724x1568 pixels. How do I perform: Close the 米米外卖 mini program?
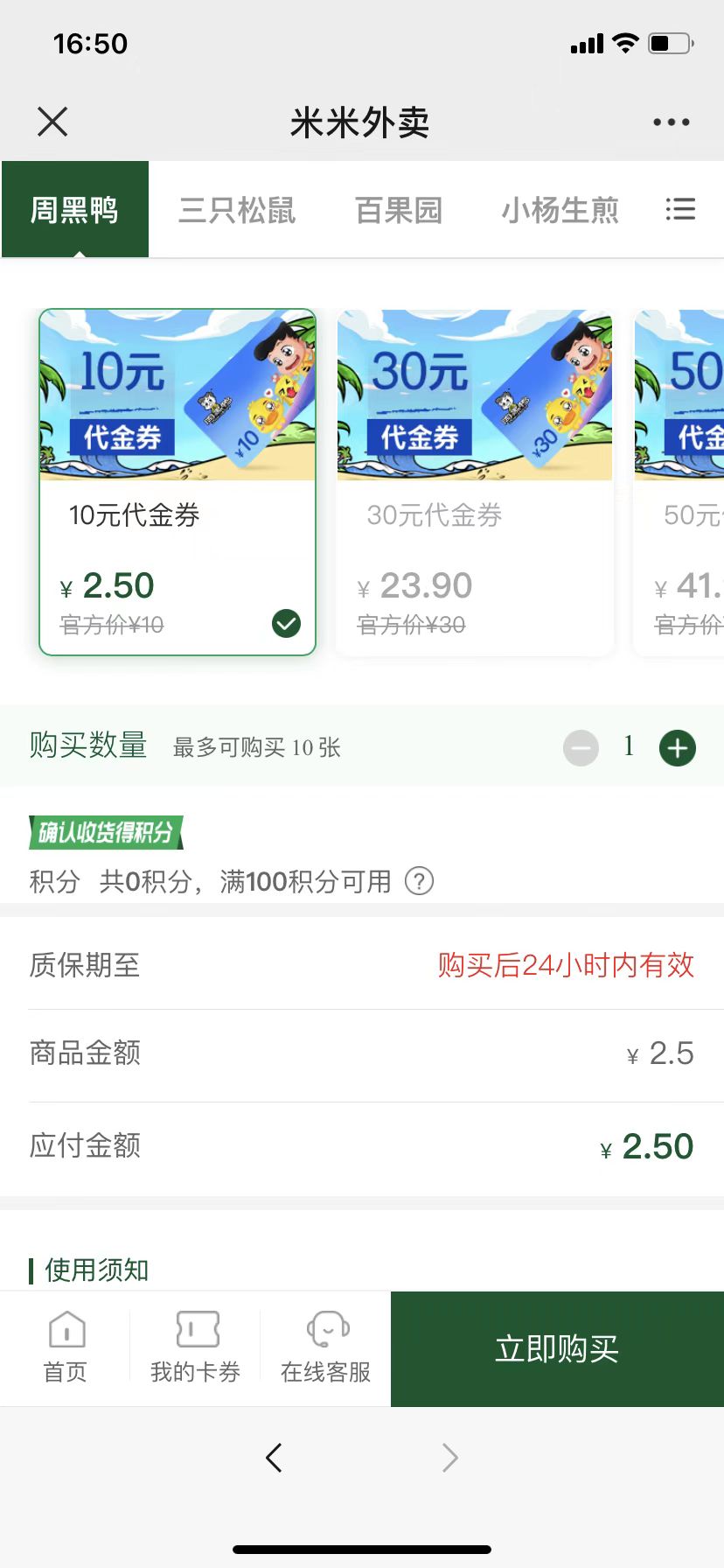coord(52,122)
